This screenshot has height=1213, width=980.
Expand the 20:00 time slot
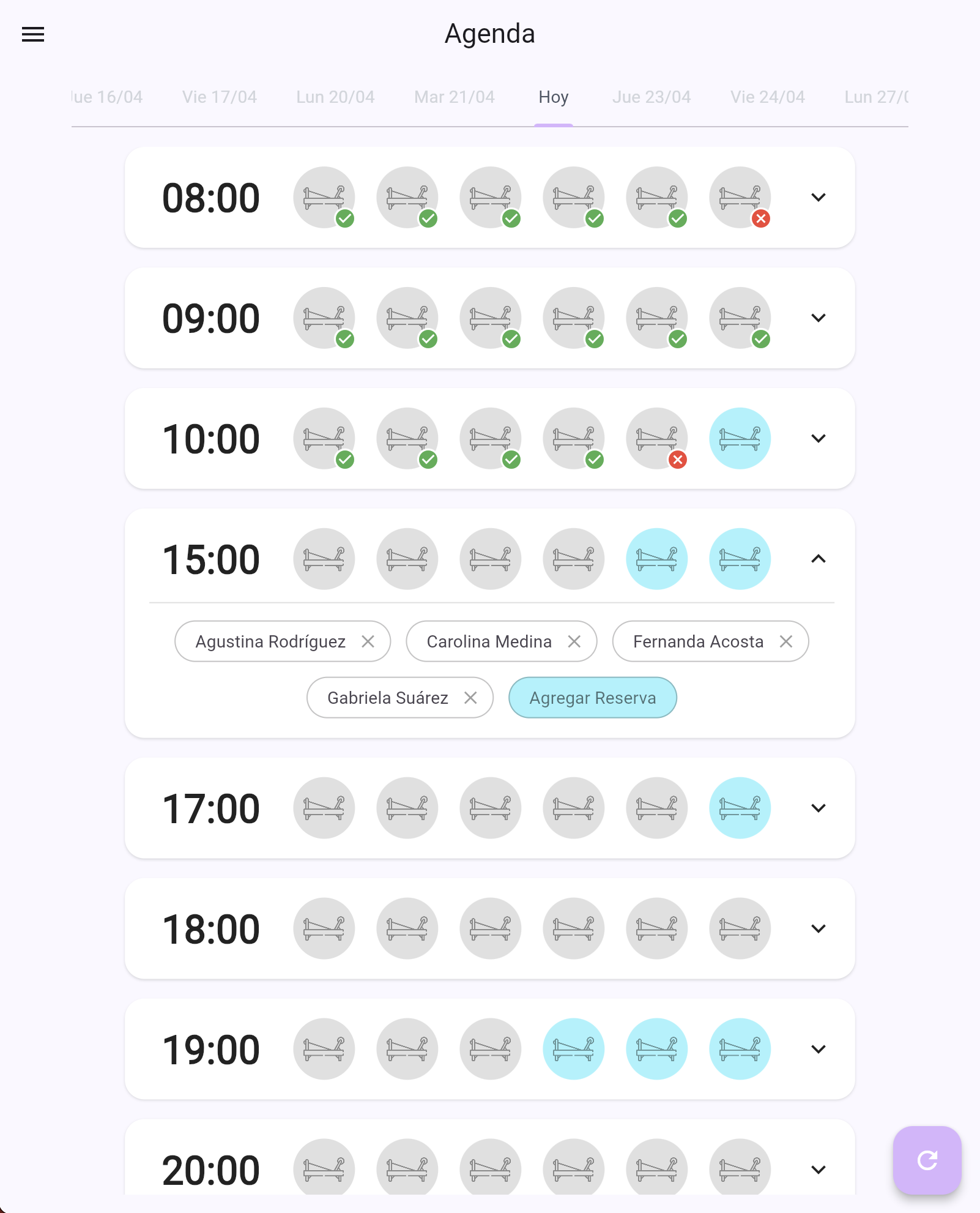click(x=818, y=1170)
